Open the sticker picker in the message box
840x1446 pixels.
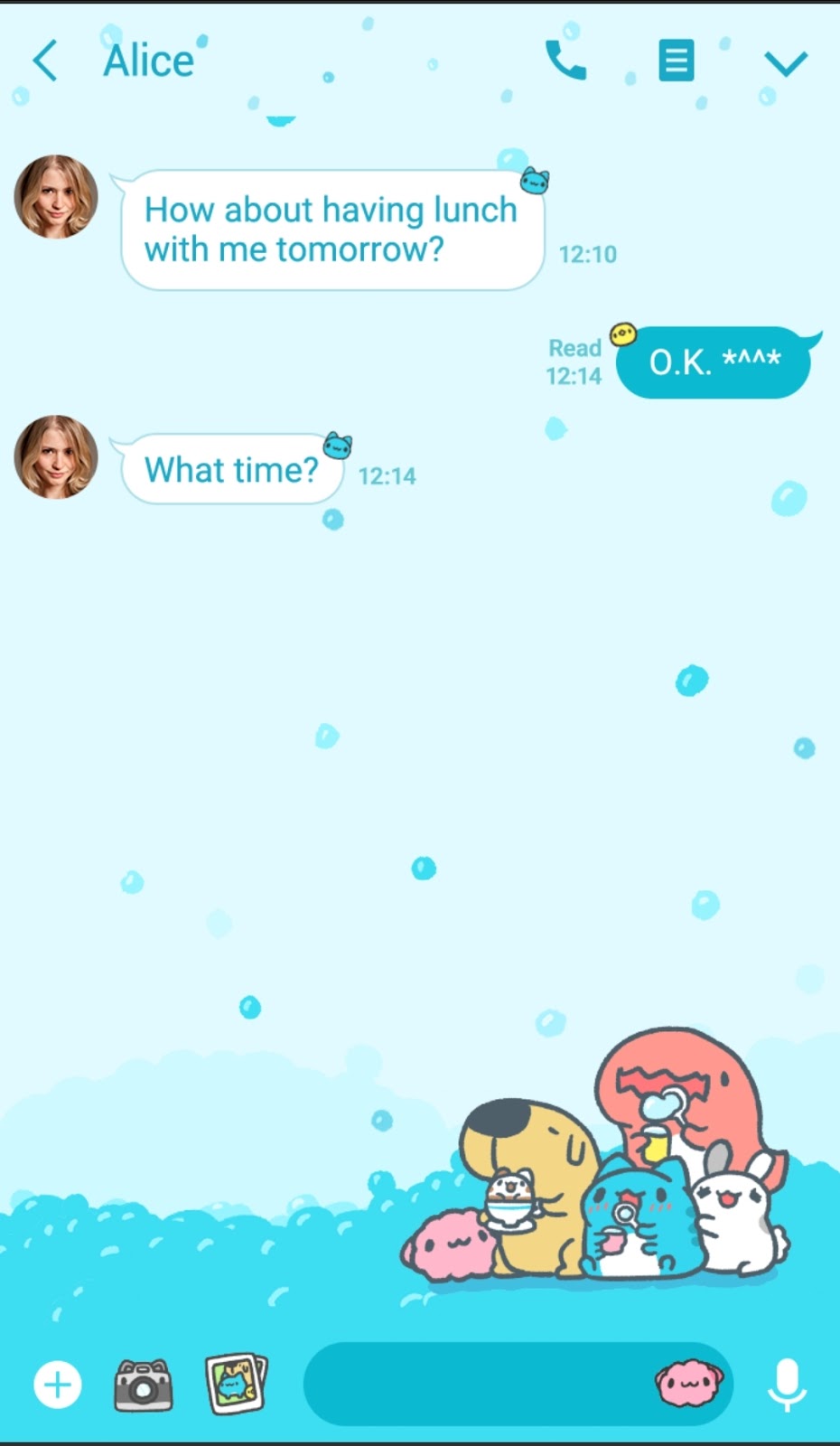pos(689,1384)
